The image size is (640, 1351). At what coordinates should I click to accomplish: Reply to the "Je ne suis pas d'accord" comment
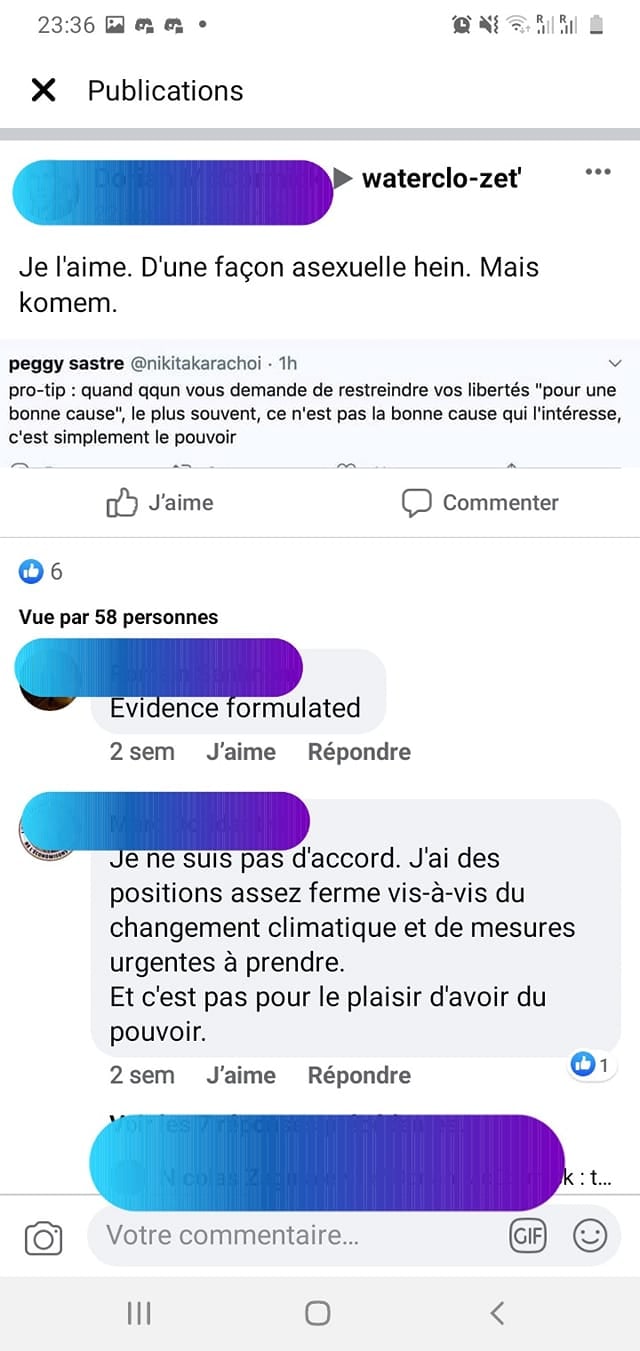coord(359,1076)
